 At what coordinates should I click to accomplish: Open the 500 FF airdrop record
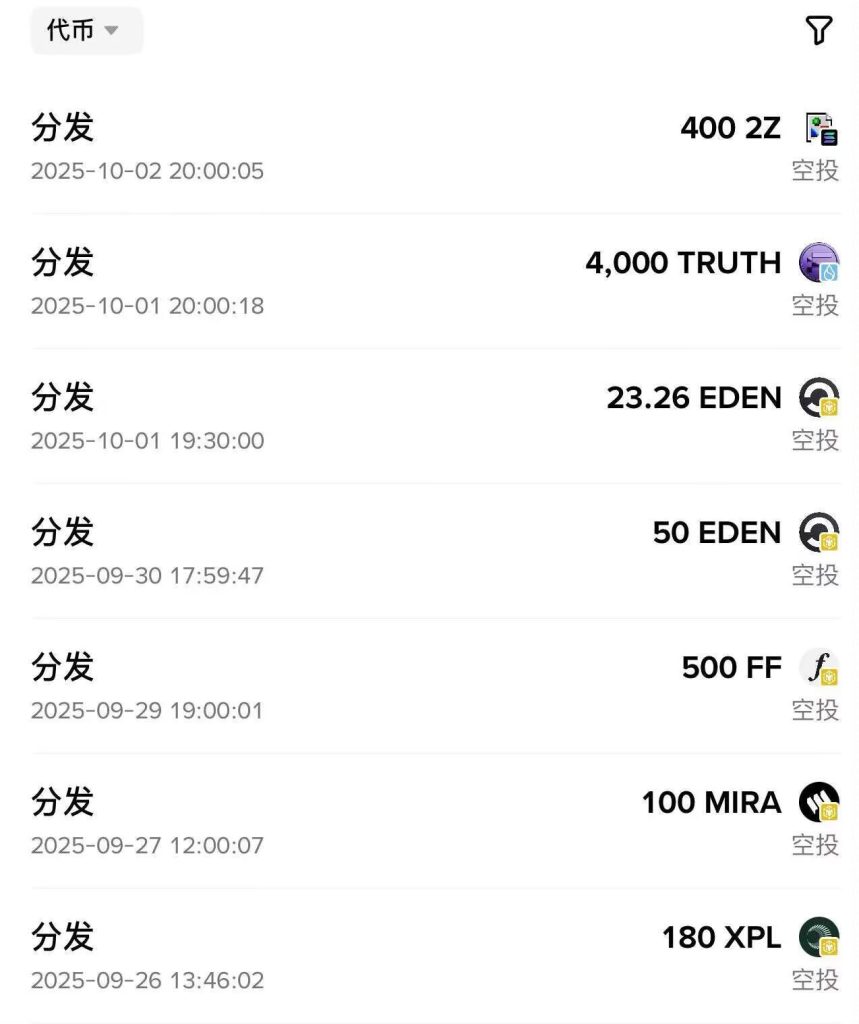pos(430,687)
